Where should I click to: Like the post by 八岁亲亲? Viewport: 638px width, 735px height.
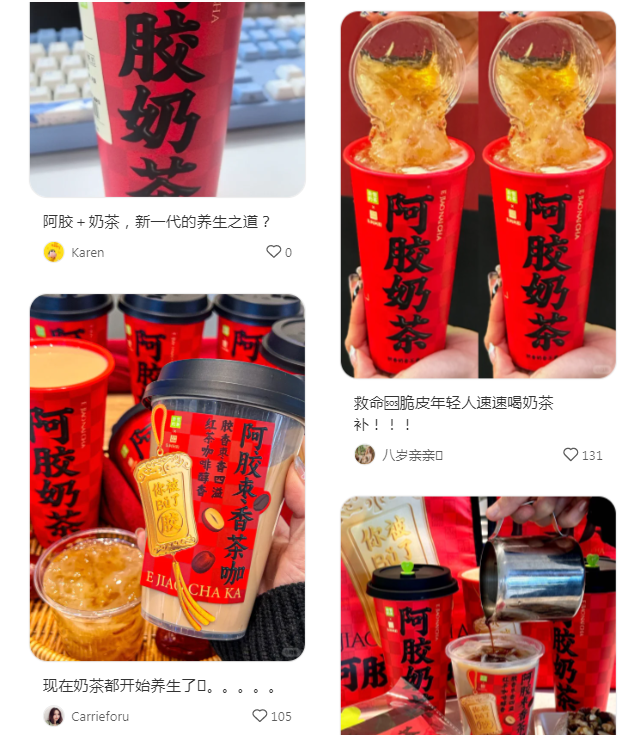pos(570,454)
